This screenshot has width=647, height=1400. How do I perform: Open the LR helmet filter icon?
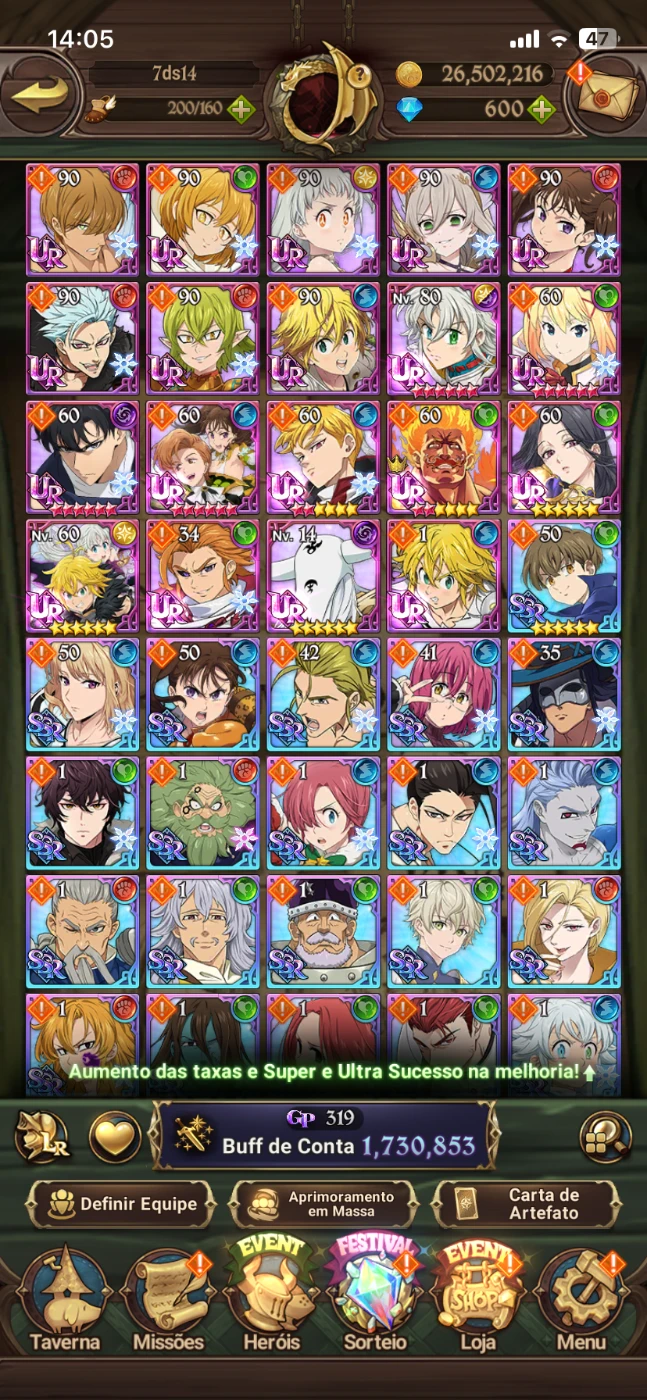(41, 1137)
